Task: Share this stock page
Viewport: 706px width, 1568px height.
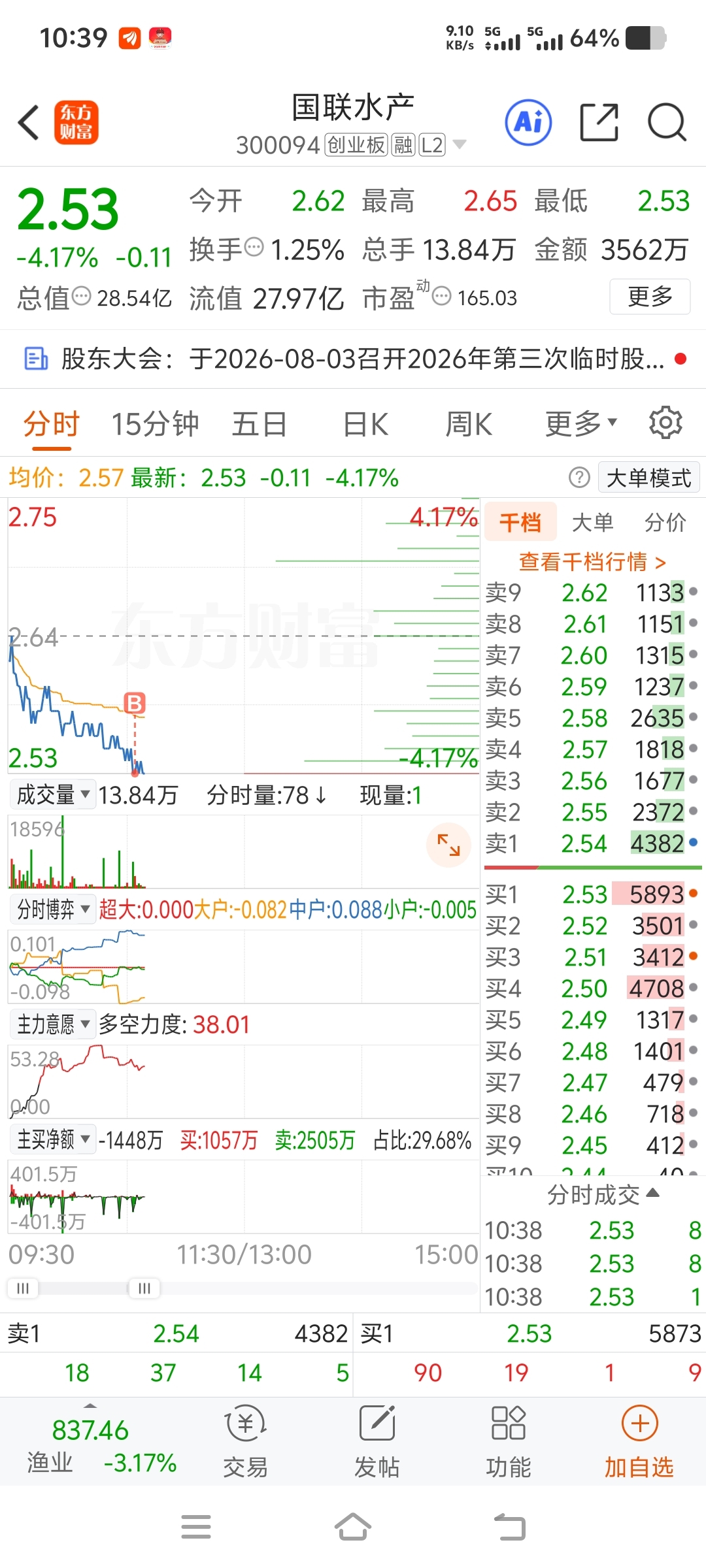Action: [x=599, y=122]
